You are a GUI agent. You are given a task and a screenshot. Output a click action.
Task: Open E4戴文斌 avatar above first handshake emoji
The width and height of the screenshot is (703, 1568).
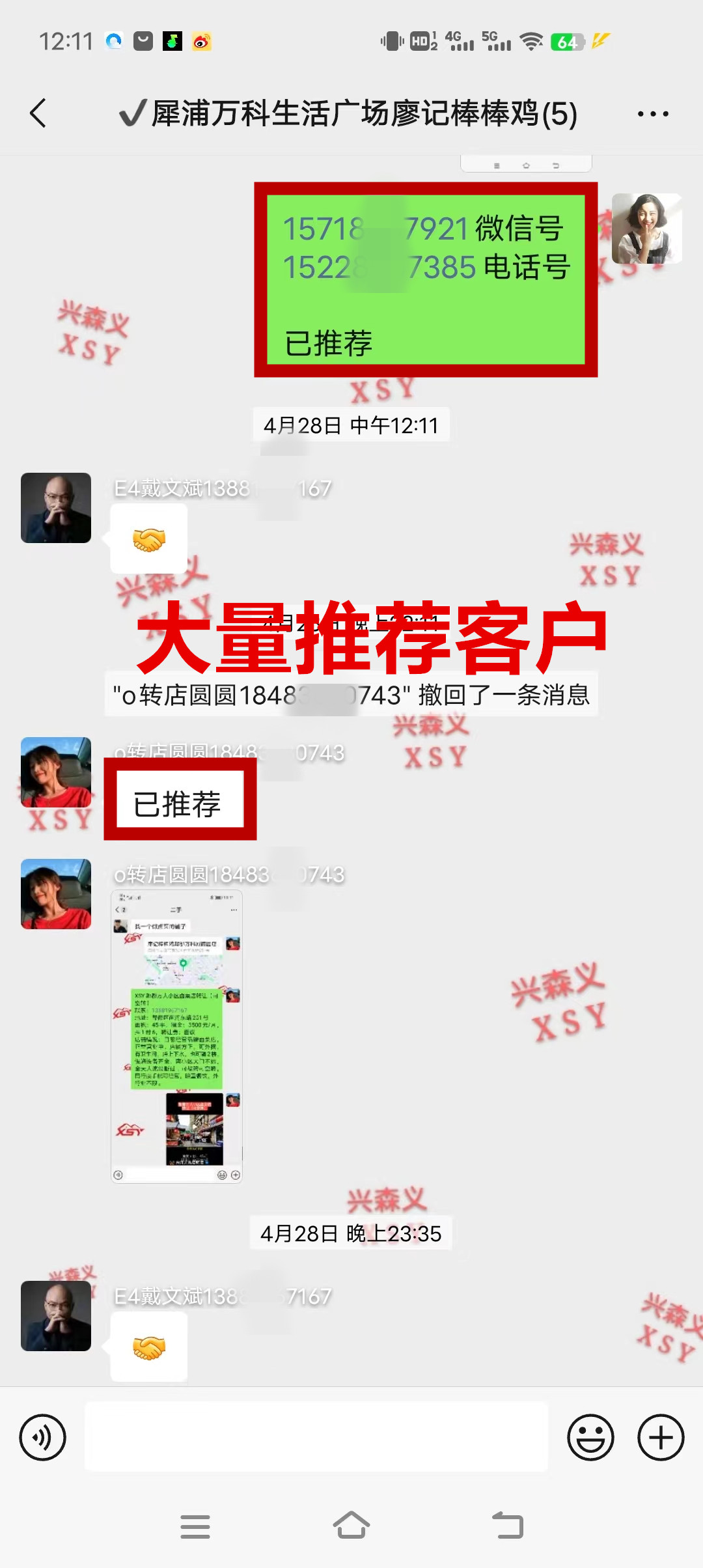[x=56, y=508]
